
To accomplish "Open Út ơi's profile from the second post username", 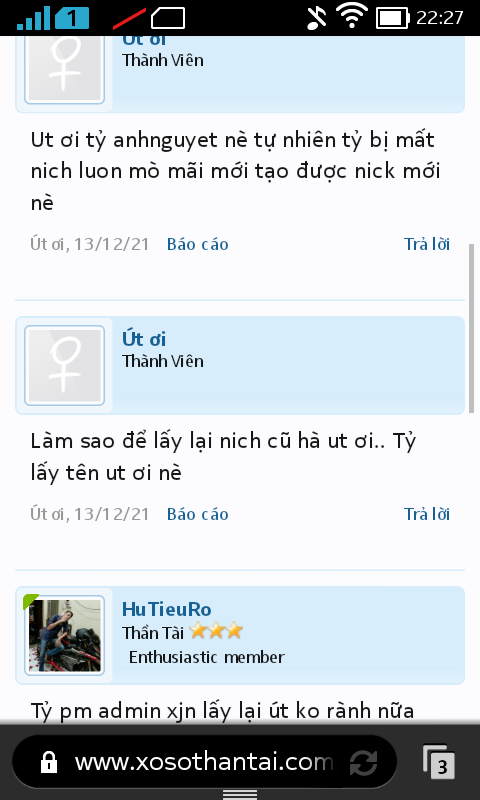I will pos(144,339).
